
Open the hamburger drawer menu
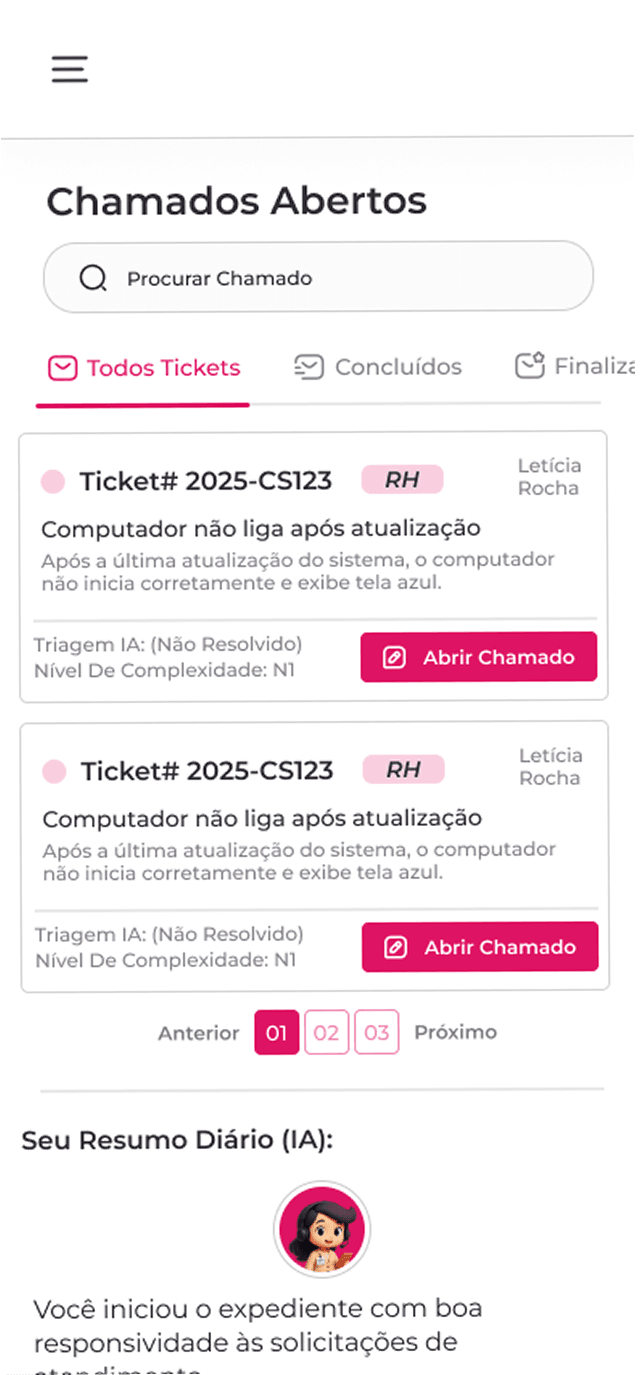click(70, 69)
